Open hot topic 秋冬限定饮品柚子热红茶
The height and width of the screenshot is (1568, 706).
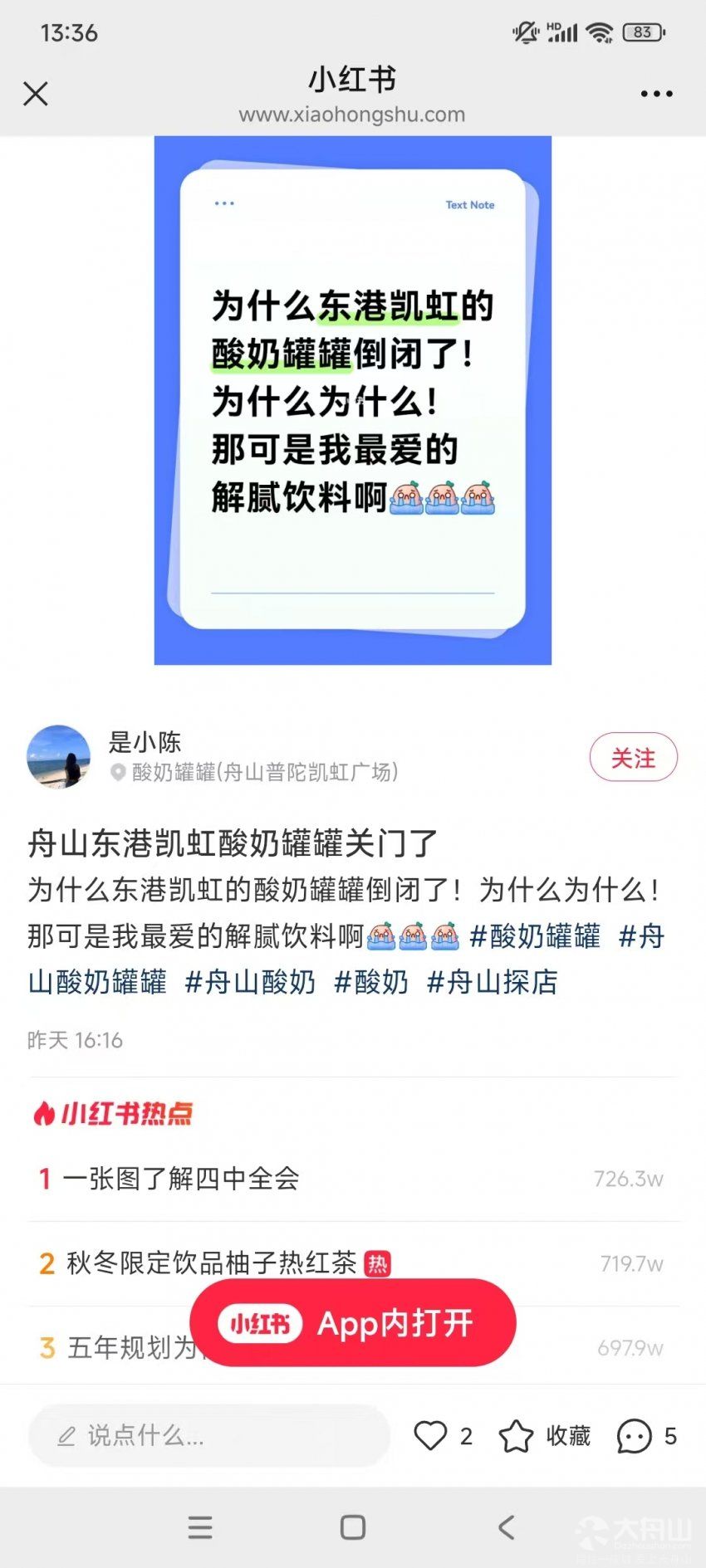click(211, 1263)
